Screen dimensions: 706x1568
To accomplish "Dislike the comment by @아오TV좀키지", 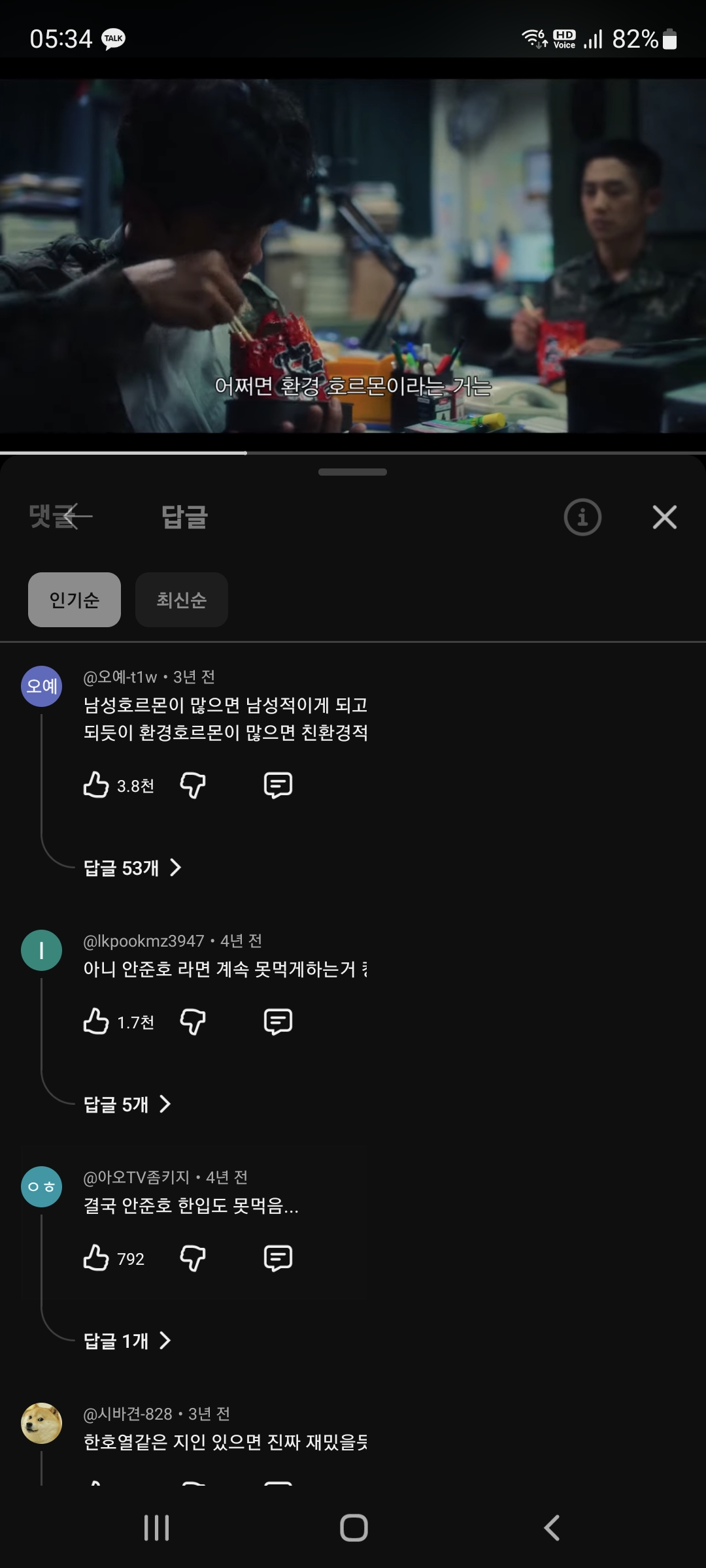I will pyautogui.click(x=193, y=1258).
